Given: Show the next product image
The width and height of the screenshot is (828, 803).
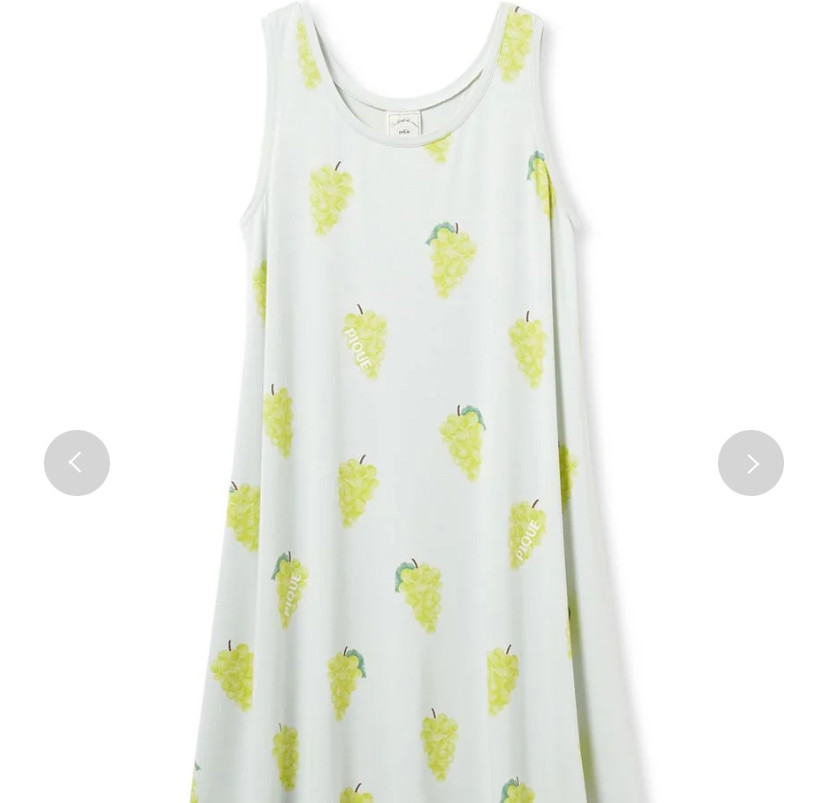Looking at the screenshot, I should pyautogui.click(x=750, y=463).
